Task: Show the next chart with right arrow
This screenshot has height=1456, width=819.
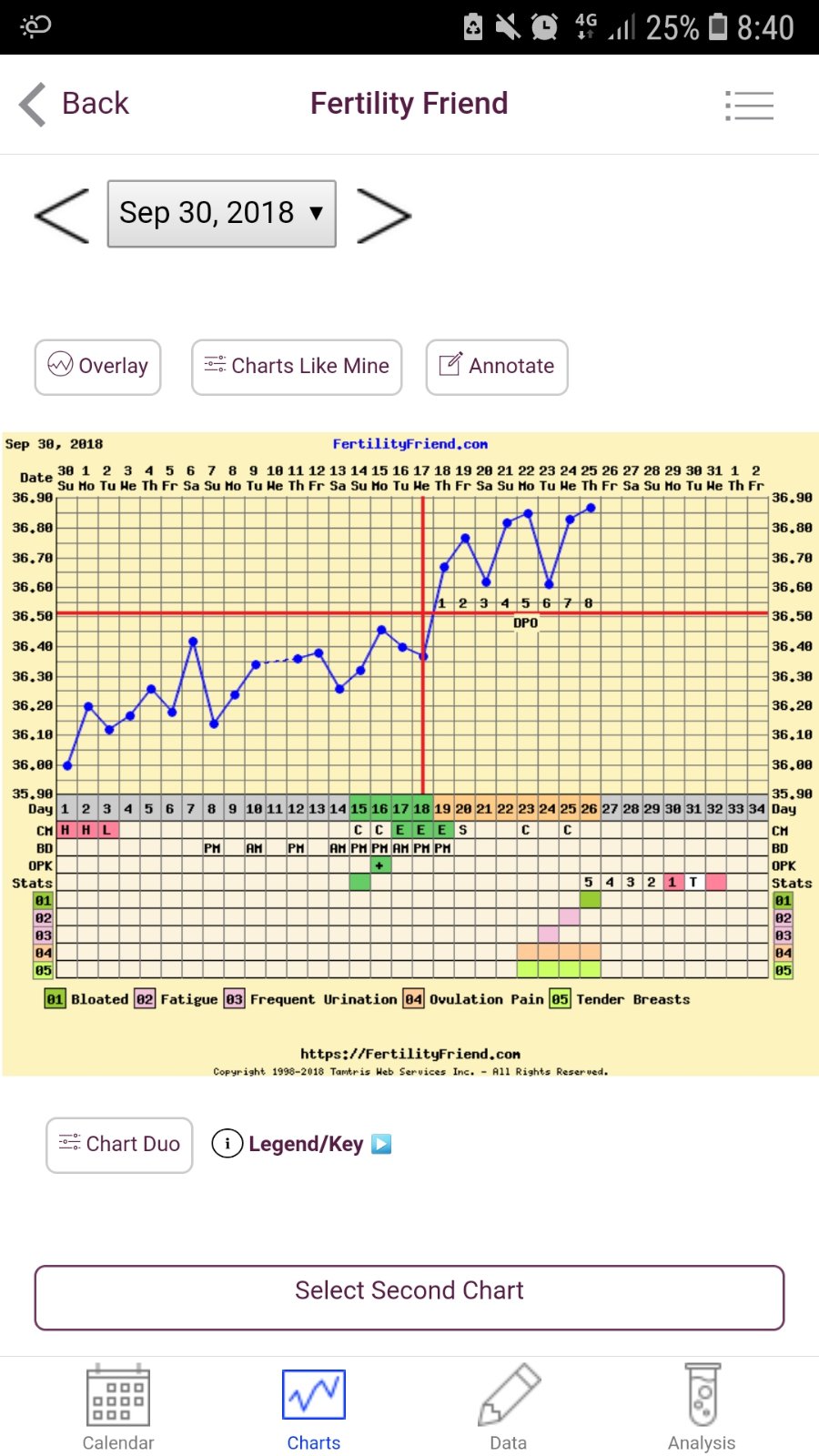Action: click(x=384, y=216)
